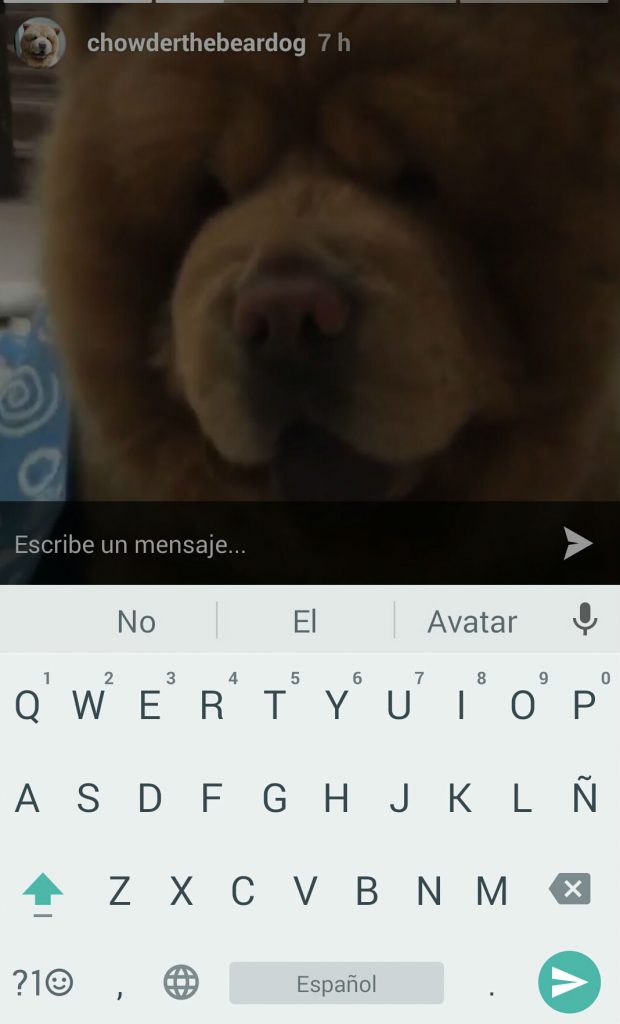Type the letter Ñ key
This screenshot has width=620, height=1024.
(x=584, y=798)
